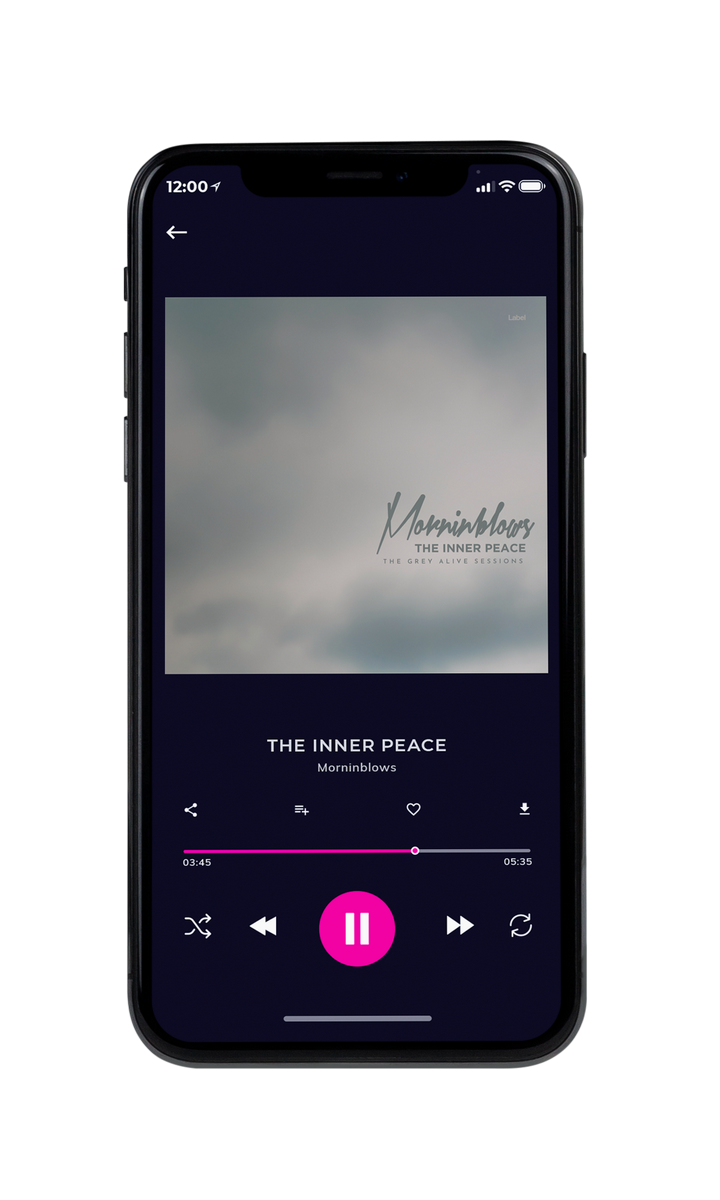720x1200 pixels.
Task: Tap the pink progress bar to seek
Action: (357, 851)
